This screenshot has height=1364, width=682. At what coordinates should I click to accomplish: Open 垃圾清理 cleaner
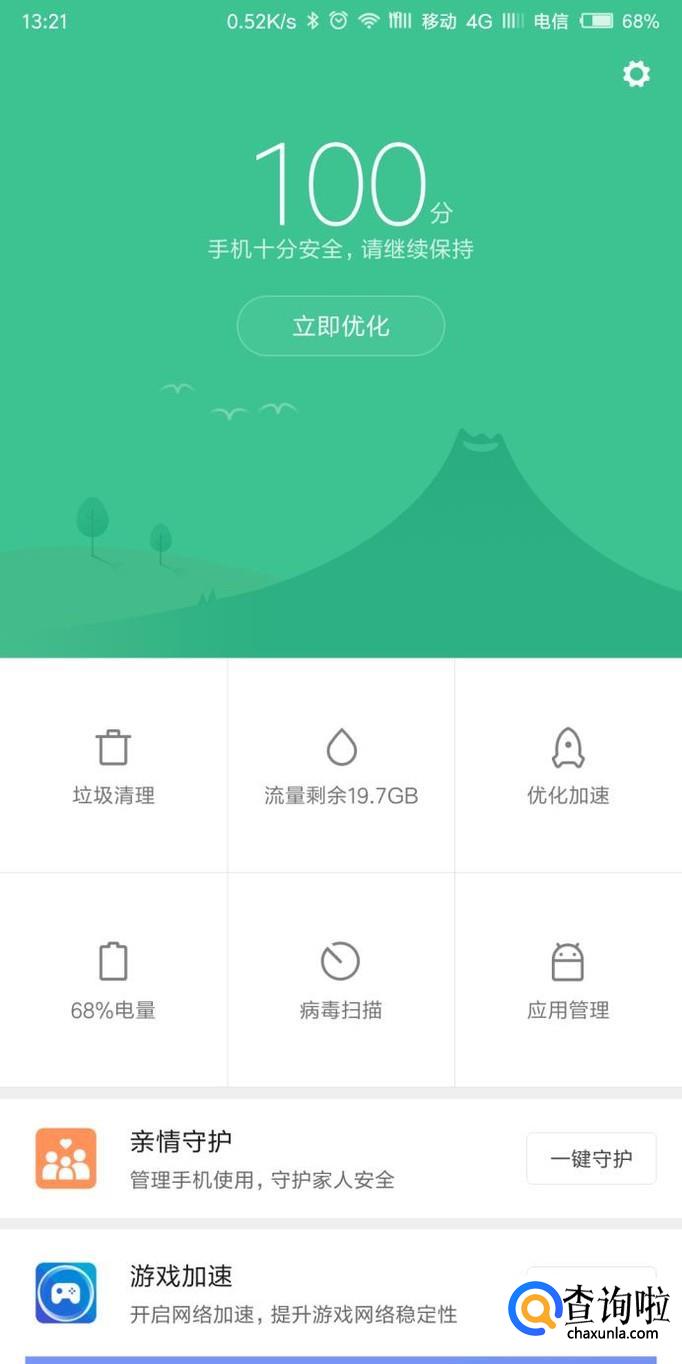[113, 766]
